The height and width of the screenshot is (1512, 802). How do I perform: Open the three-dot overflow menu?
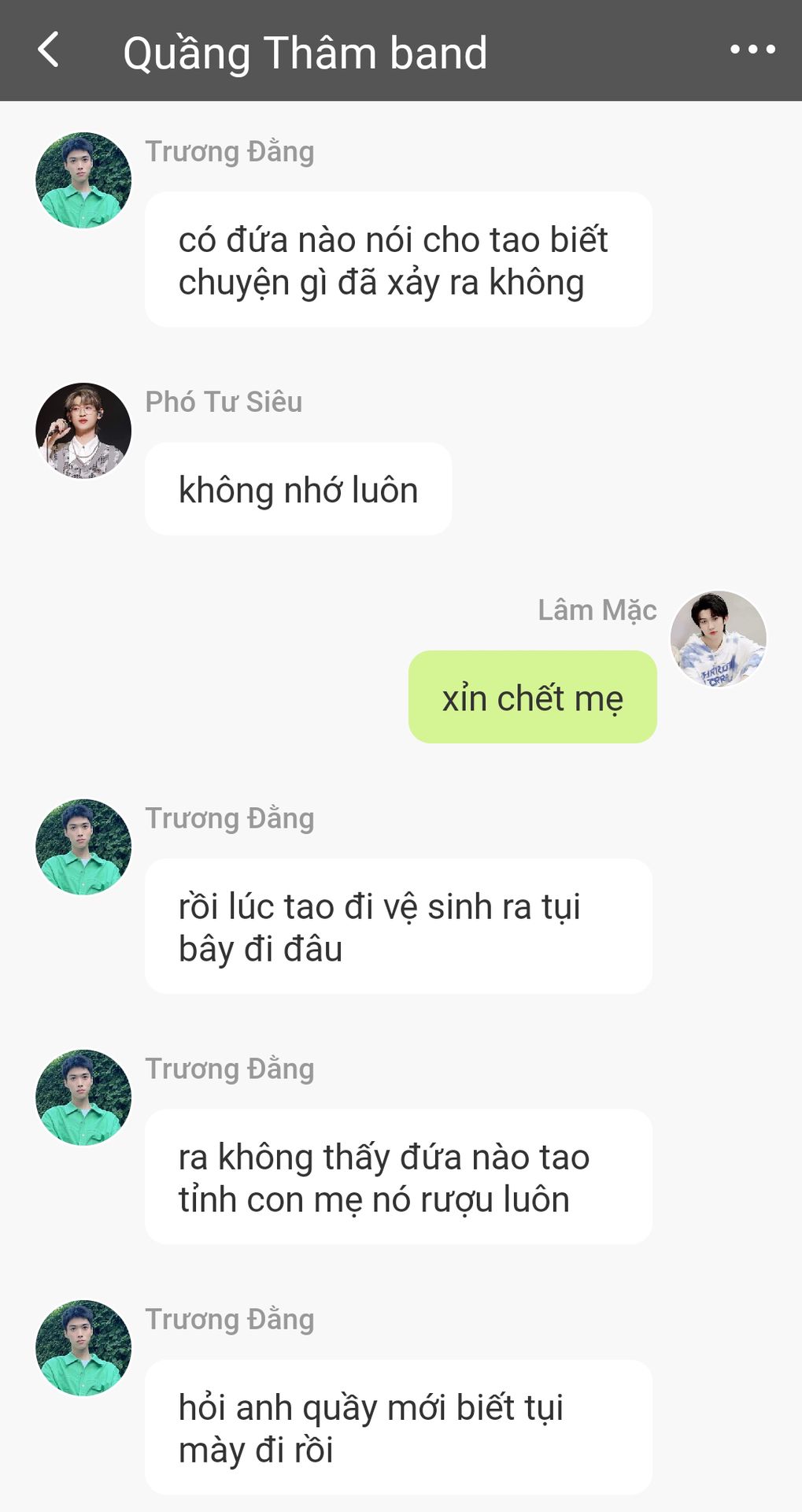click(752, 50)
